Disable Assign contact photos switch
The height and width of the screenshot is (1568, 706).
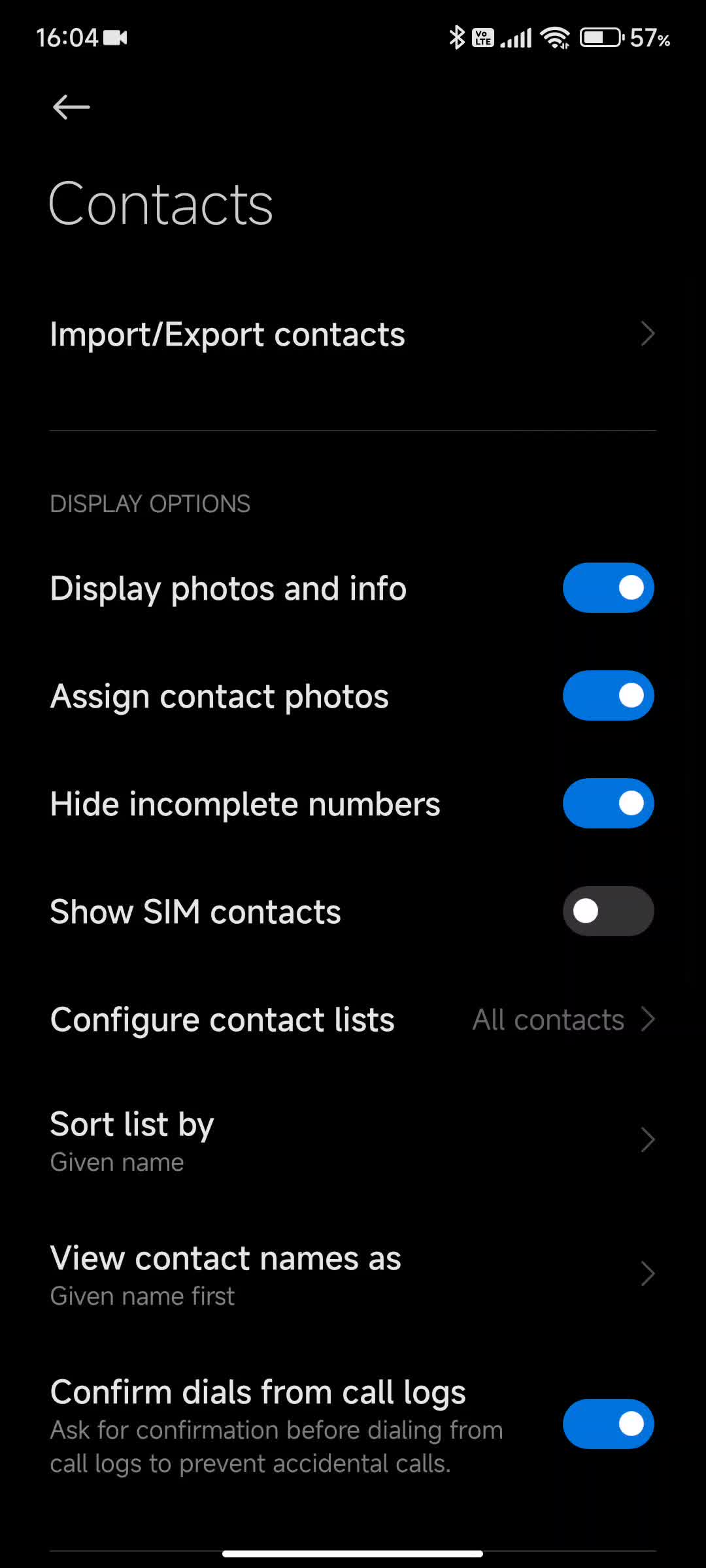coord(608,696)
